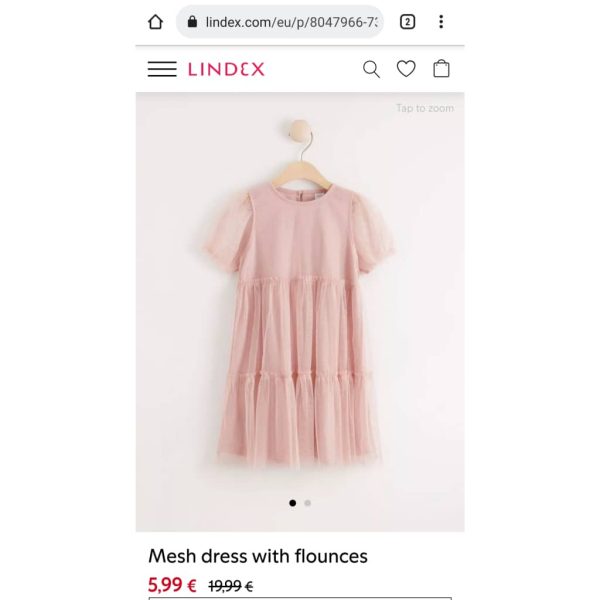Open the browser tab switcher
This screenshot has width=600, height=600.
coord(407,22)
